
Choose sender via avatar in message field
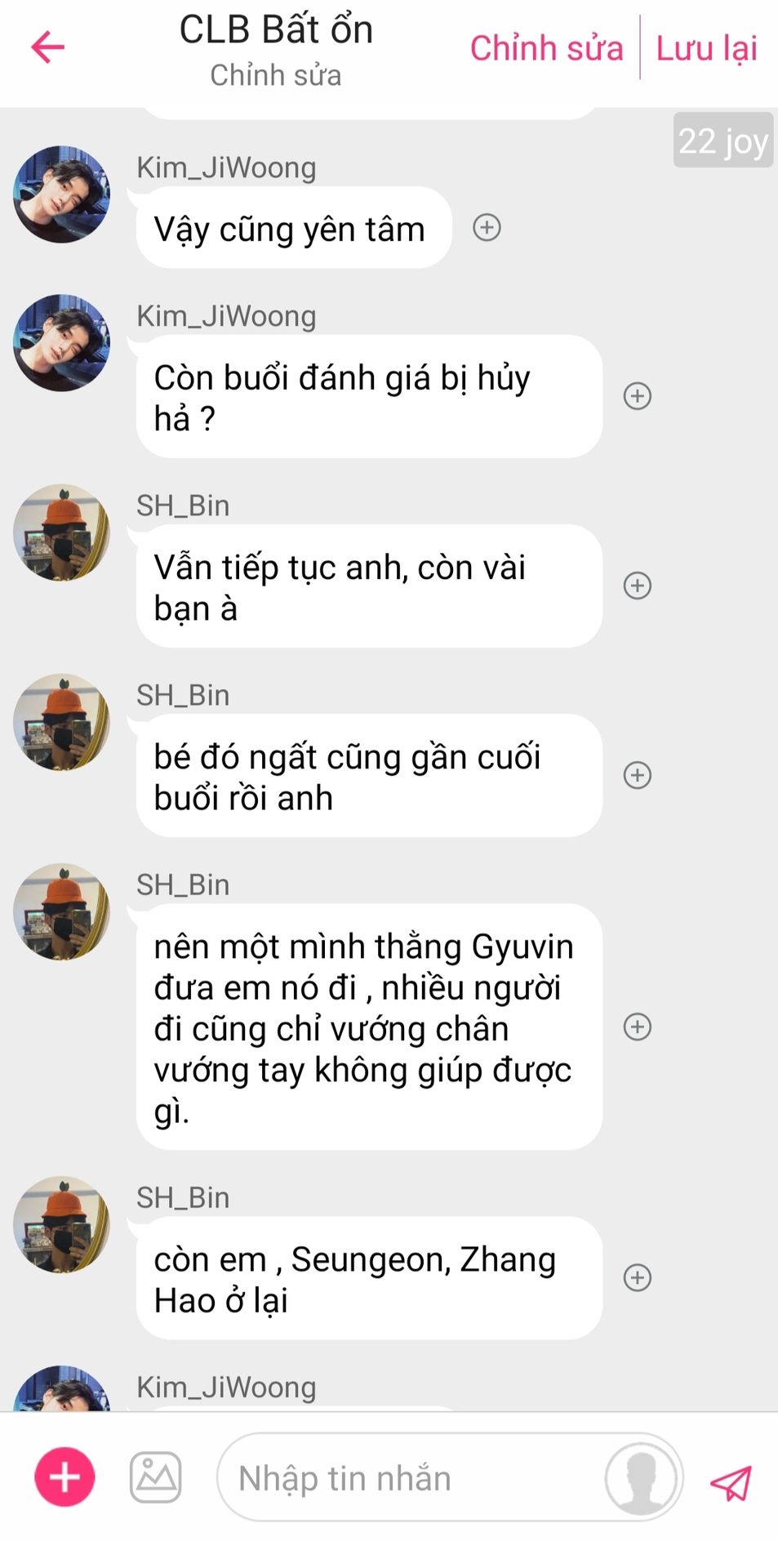641,1477
